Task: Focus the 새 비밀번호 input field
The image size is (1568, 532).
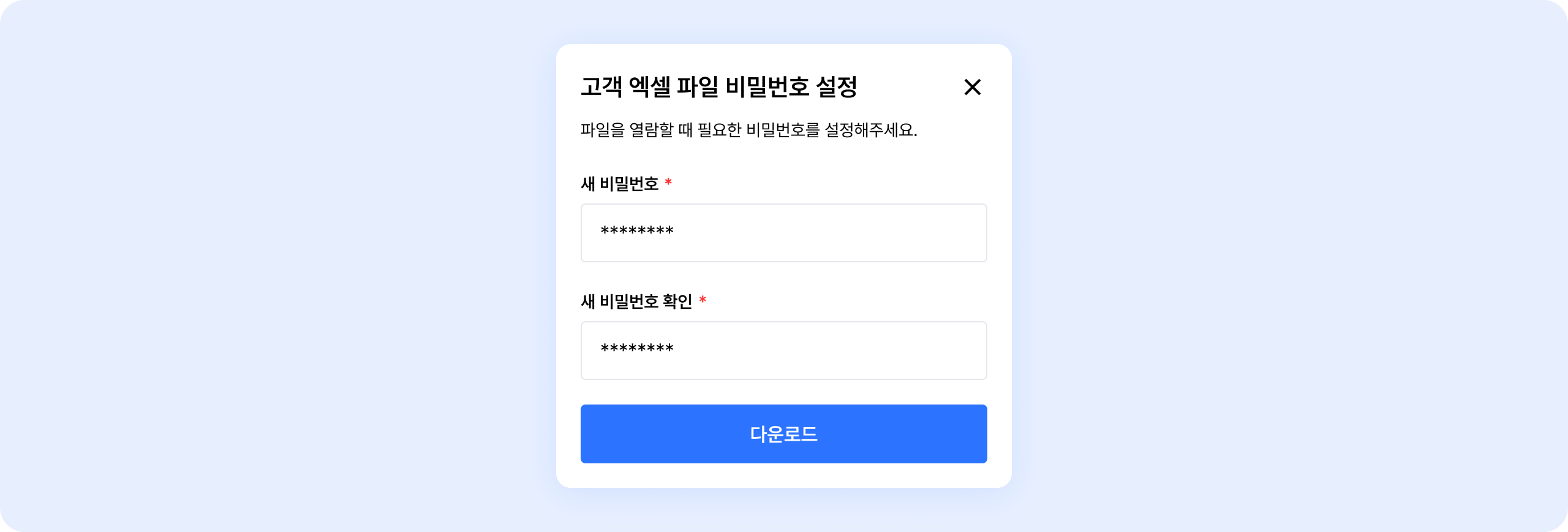Action: [783, 233]
